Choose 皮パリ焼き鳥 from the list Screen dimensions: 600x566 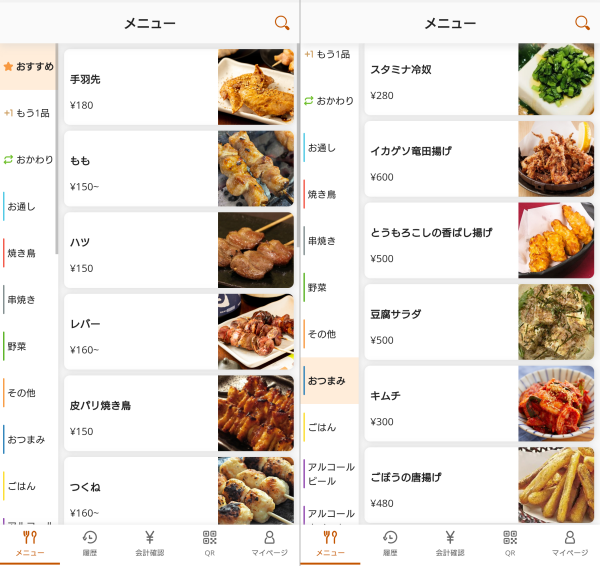(x=180, y=414)
